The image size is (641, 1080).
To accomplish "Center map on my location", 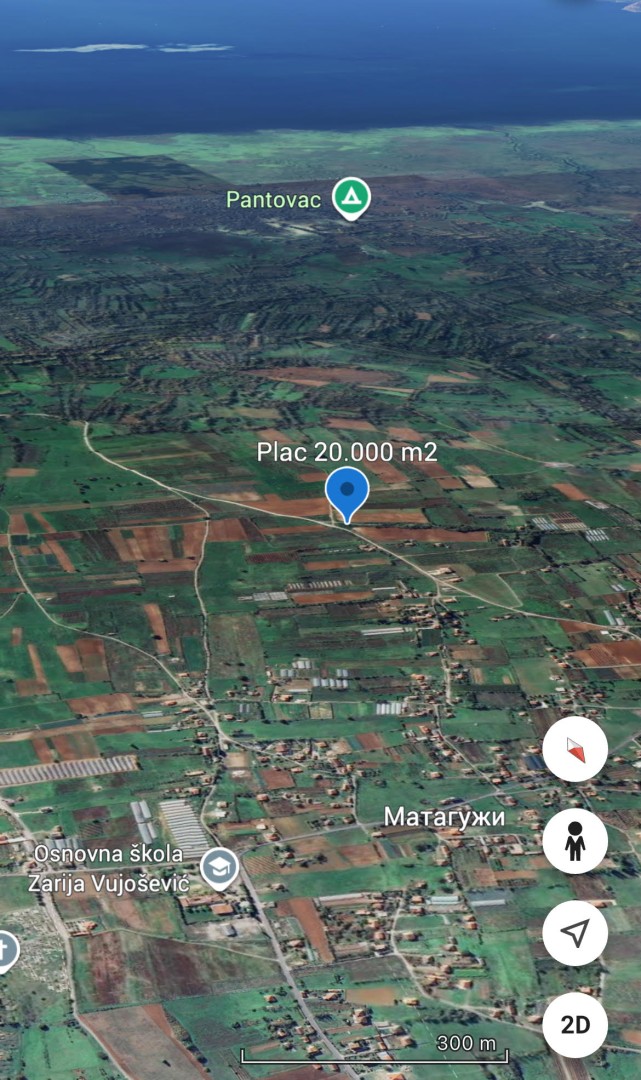I will (575, 933).
